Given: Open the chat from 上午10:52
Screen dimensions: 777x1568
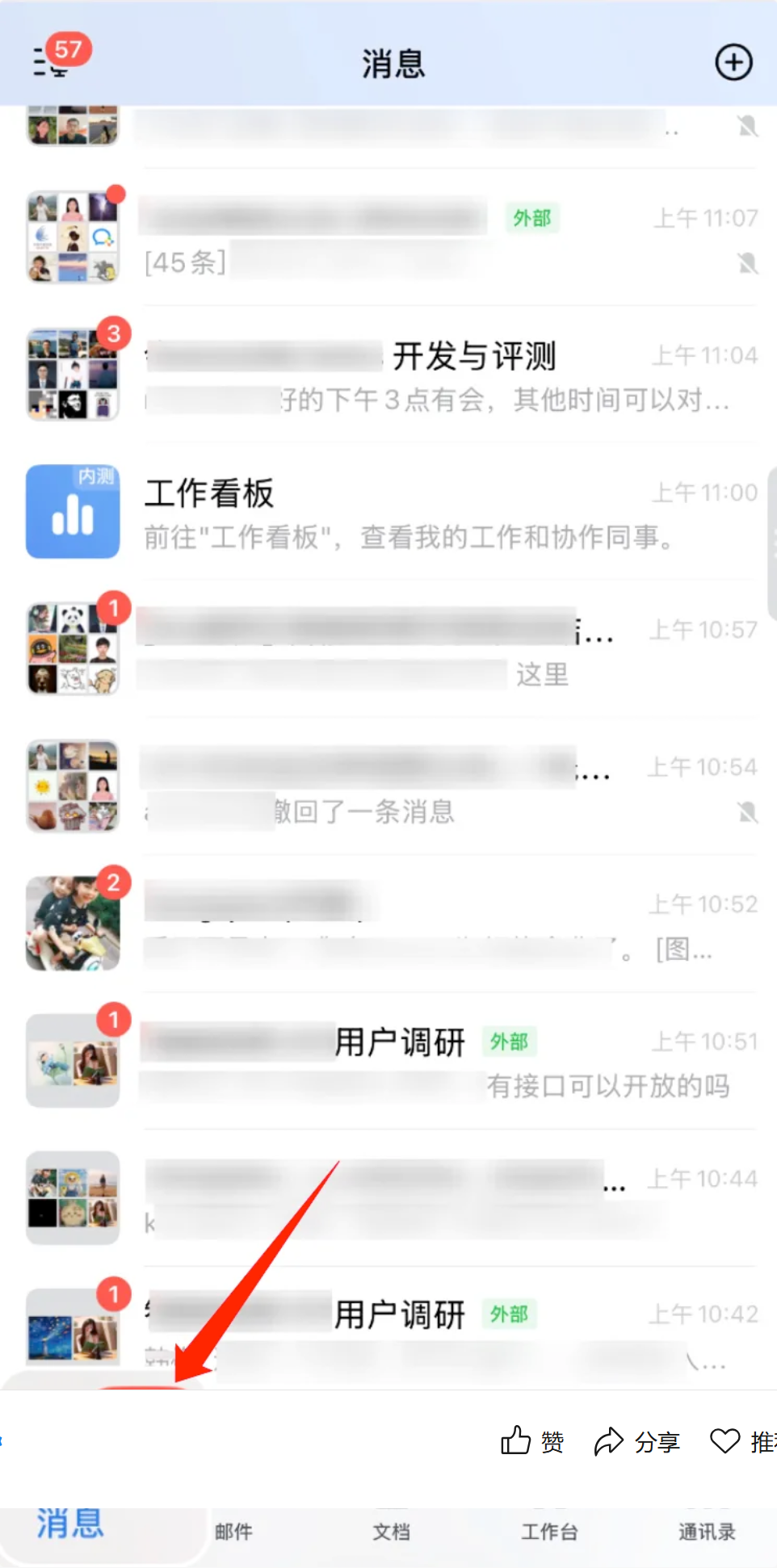Looking at the screenshot, I should (x=388, y=924).
